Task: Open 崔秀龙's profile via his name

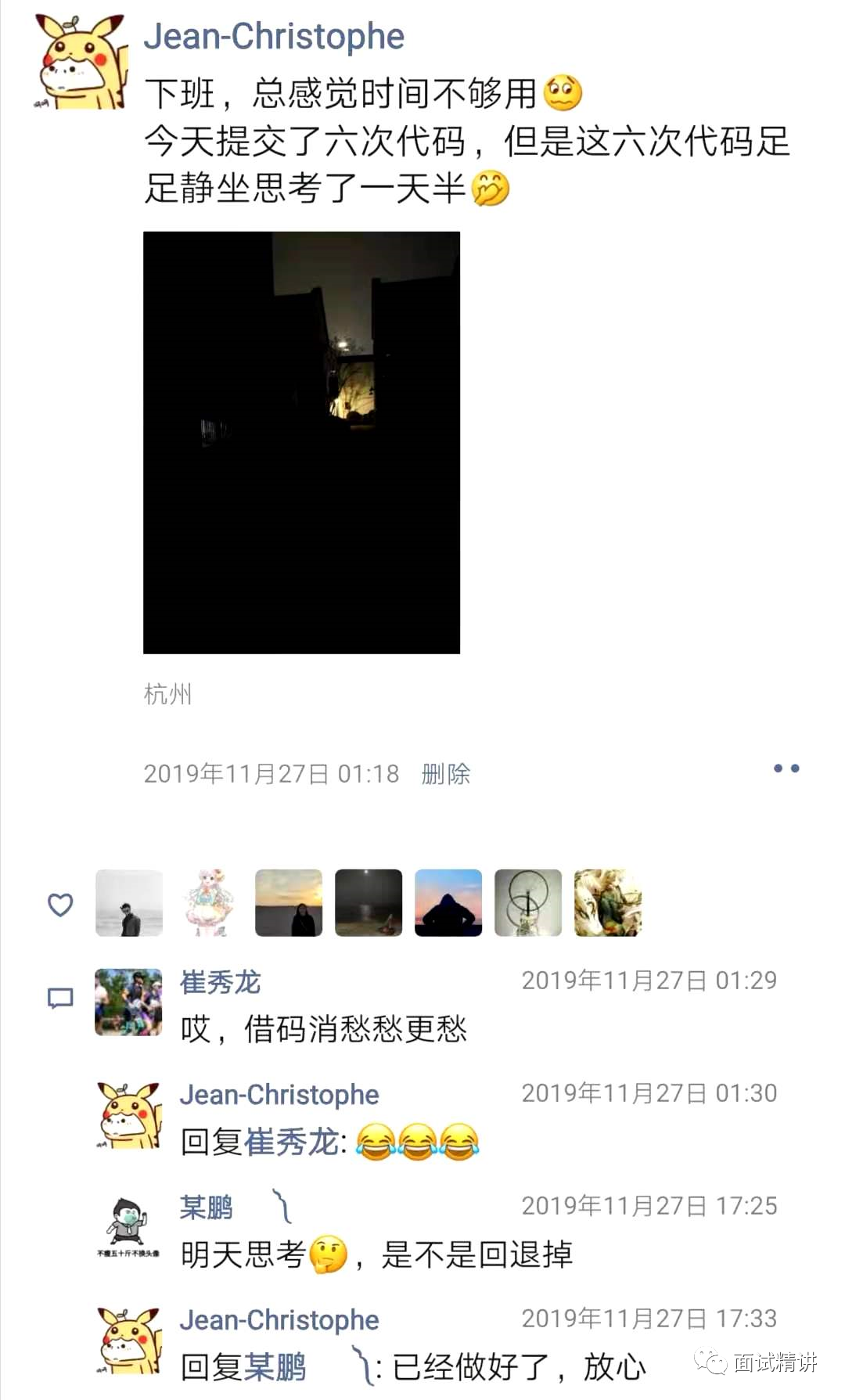Action: [x=220, y=982]
